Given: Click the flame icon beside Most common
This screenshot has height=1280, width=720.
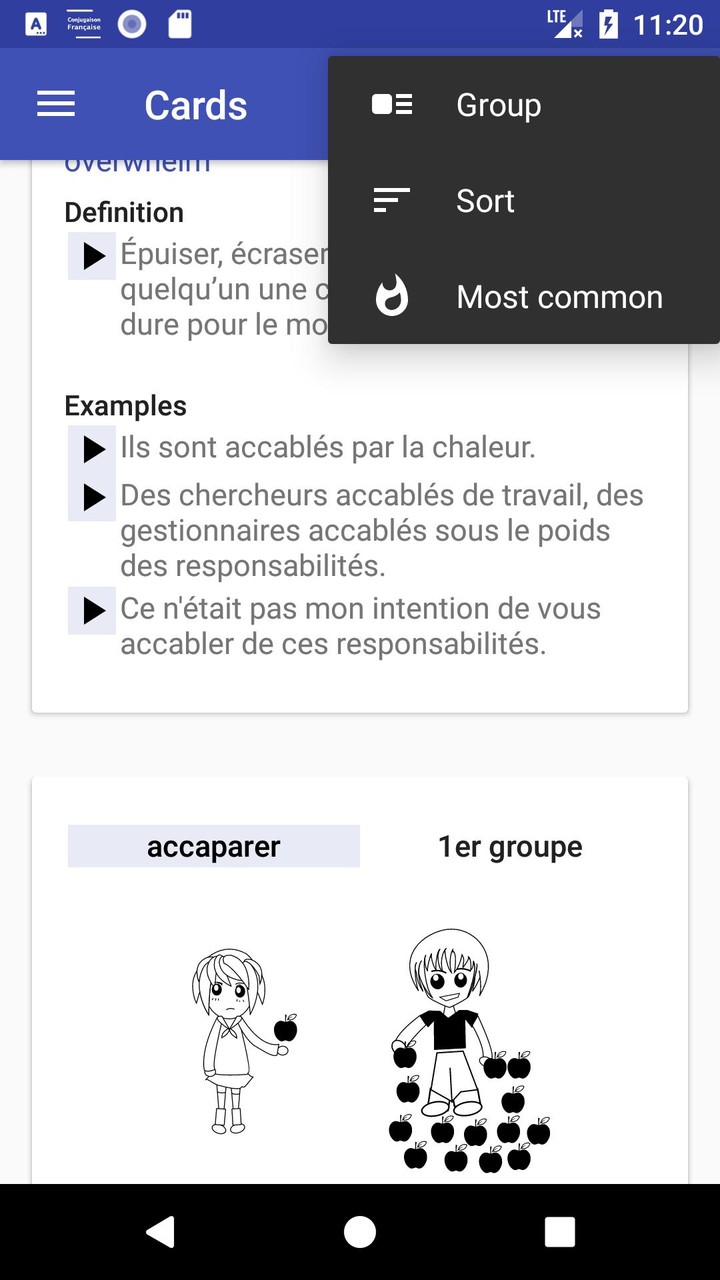Looking at the screenshot, I should (391, 296).
